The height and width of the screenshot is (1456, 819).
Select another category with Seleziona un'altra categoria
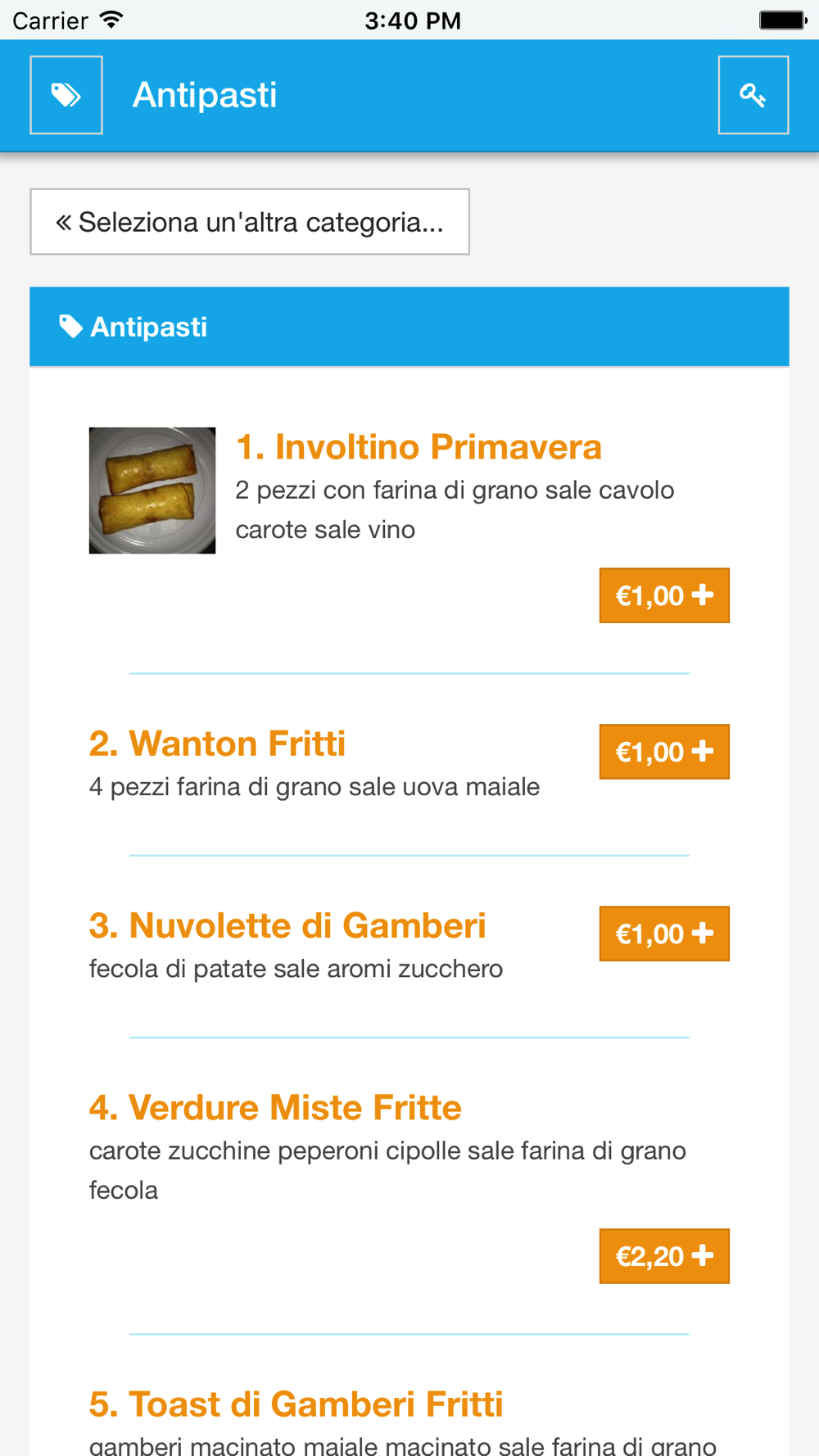pyautogui.click(x=250, y=222)
